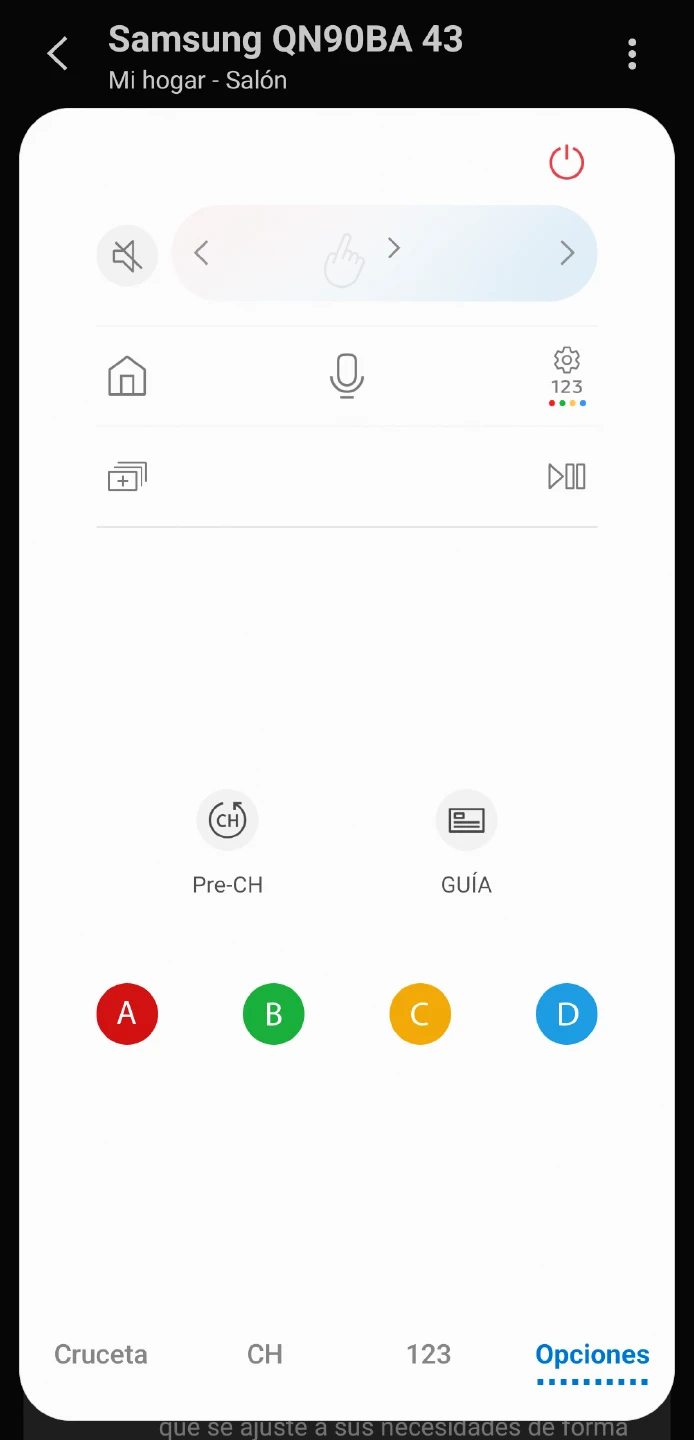Select the green B button
This screenshot has width=694, height=1440.
click(x=273, y=1014)
